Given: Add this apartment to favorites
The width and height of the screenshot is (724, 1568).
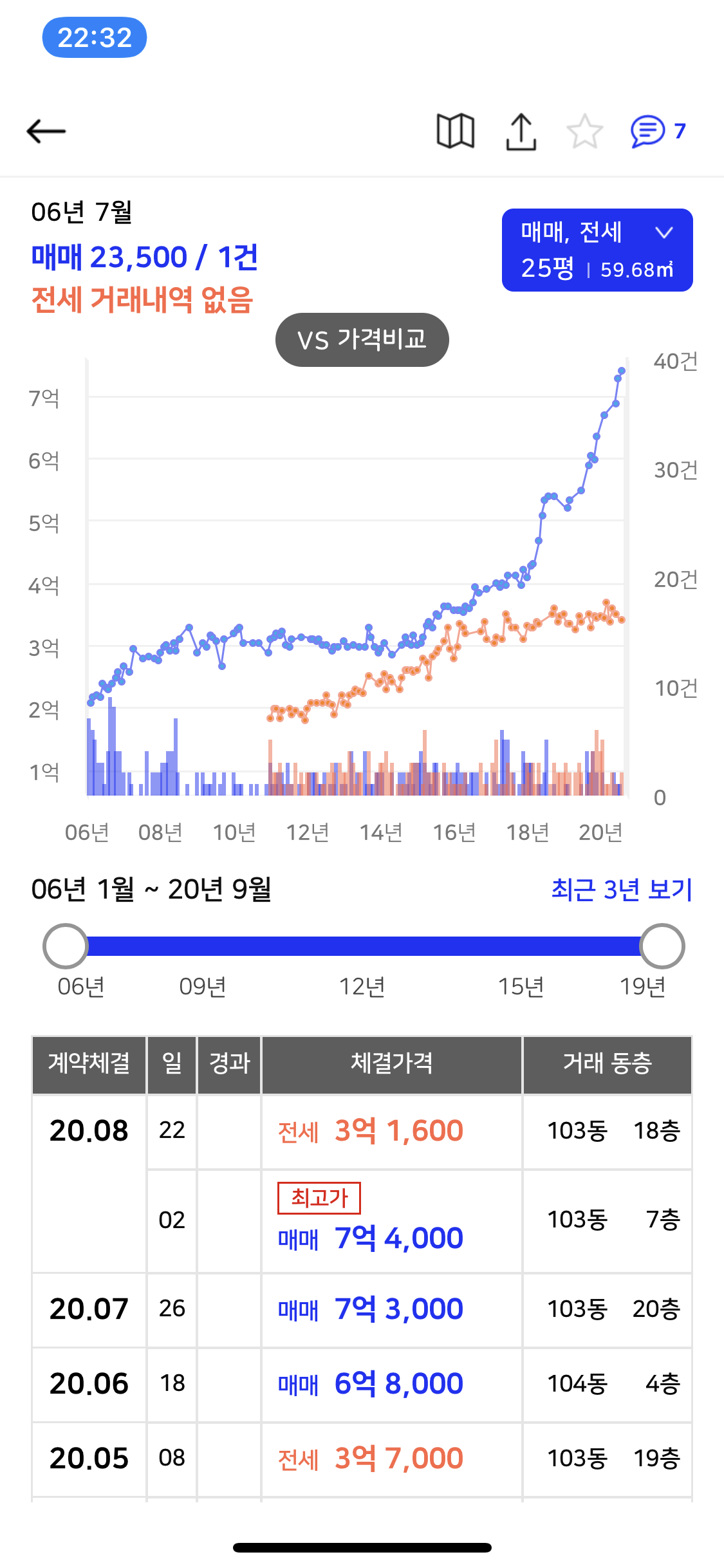Looking at the screenshot, I should click(584, 131).
